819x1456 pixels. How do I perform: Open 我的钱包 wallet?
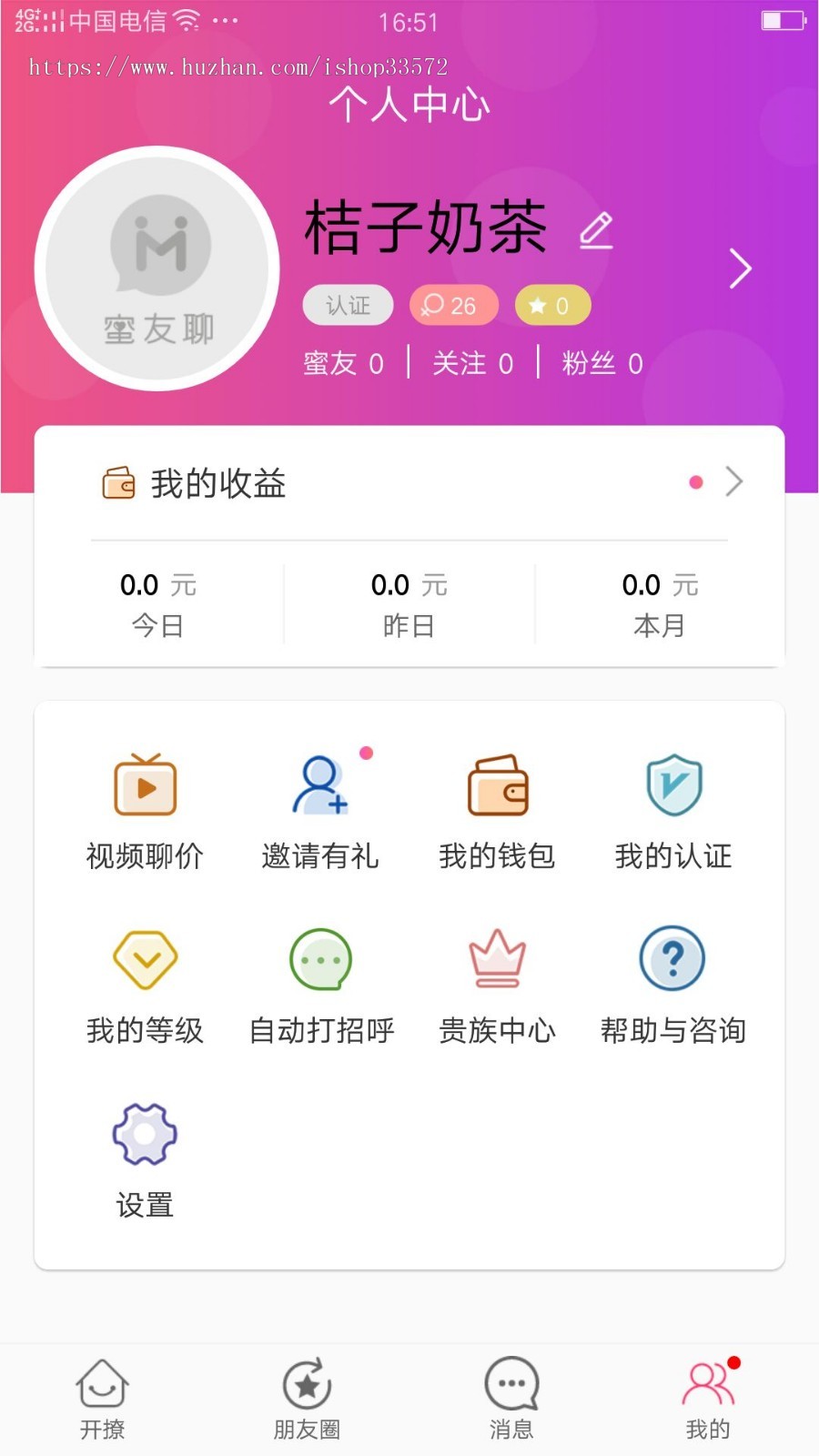[x=497, y=805]
